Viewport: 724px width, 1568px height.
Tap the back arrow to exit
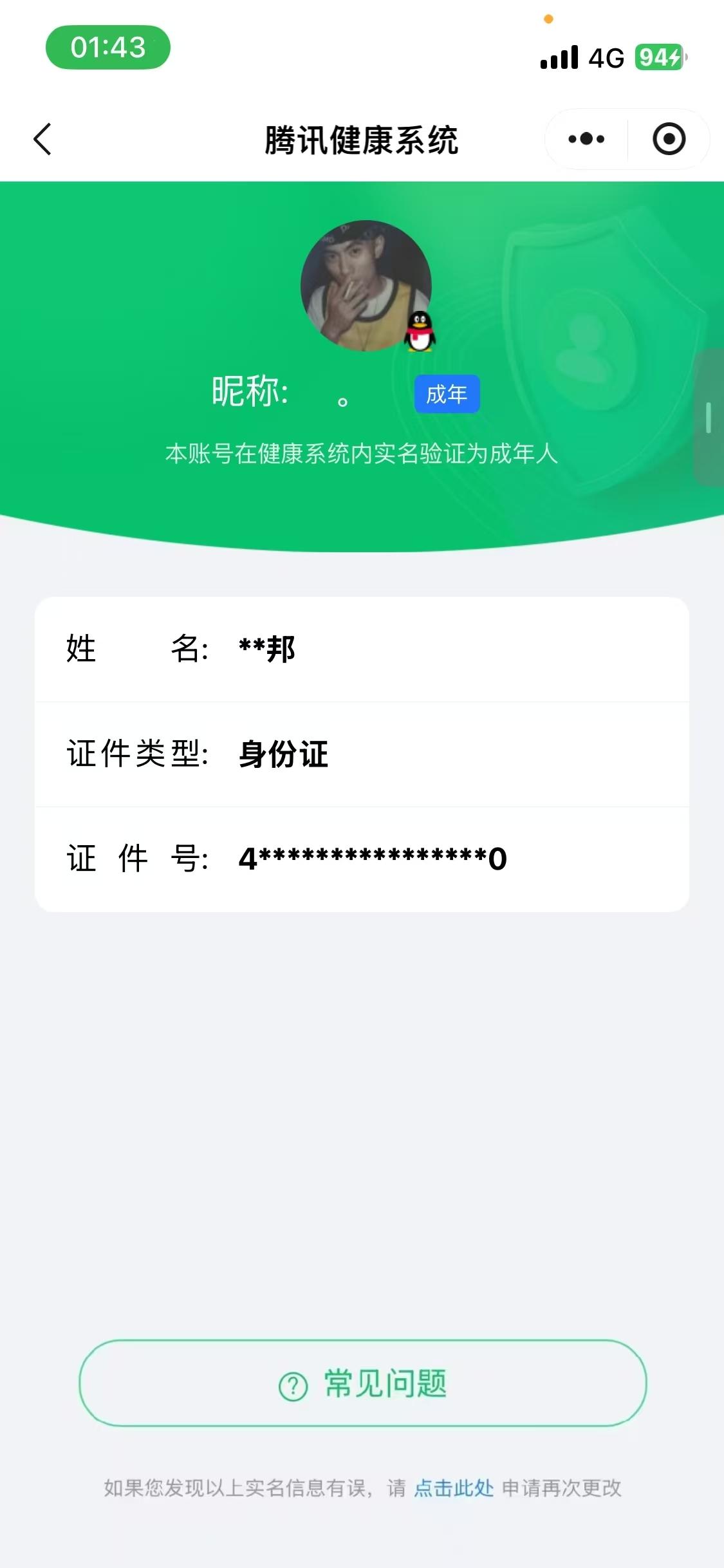42,138
